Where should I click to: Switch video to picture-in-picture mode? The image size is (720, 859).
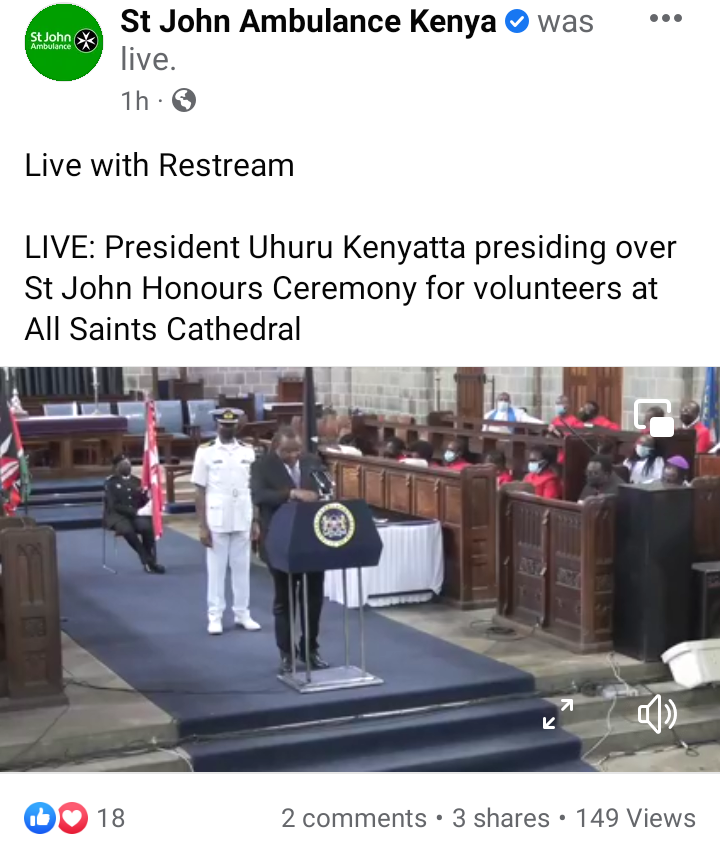(x=654, y=418)
